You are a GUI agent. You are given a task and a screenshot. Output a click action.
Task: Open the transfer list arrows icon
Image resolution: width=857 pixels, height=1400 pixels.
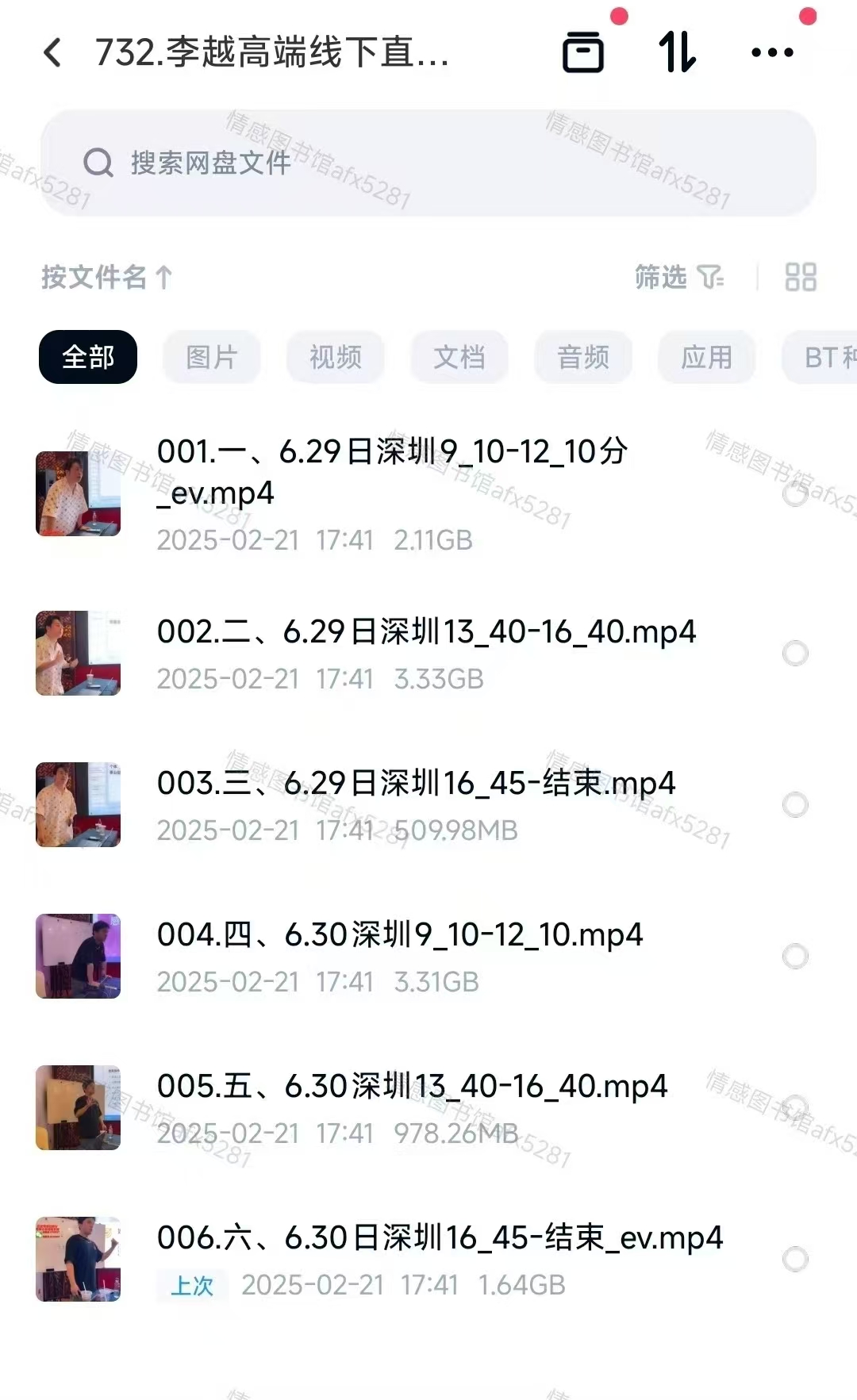pyautogui.click(x=677, y=53)
